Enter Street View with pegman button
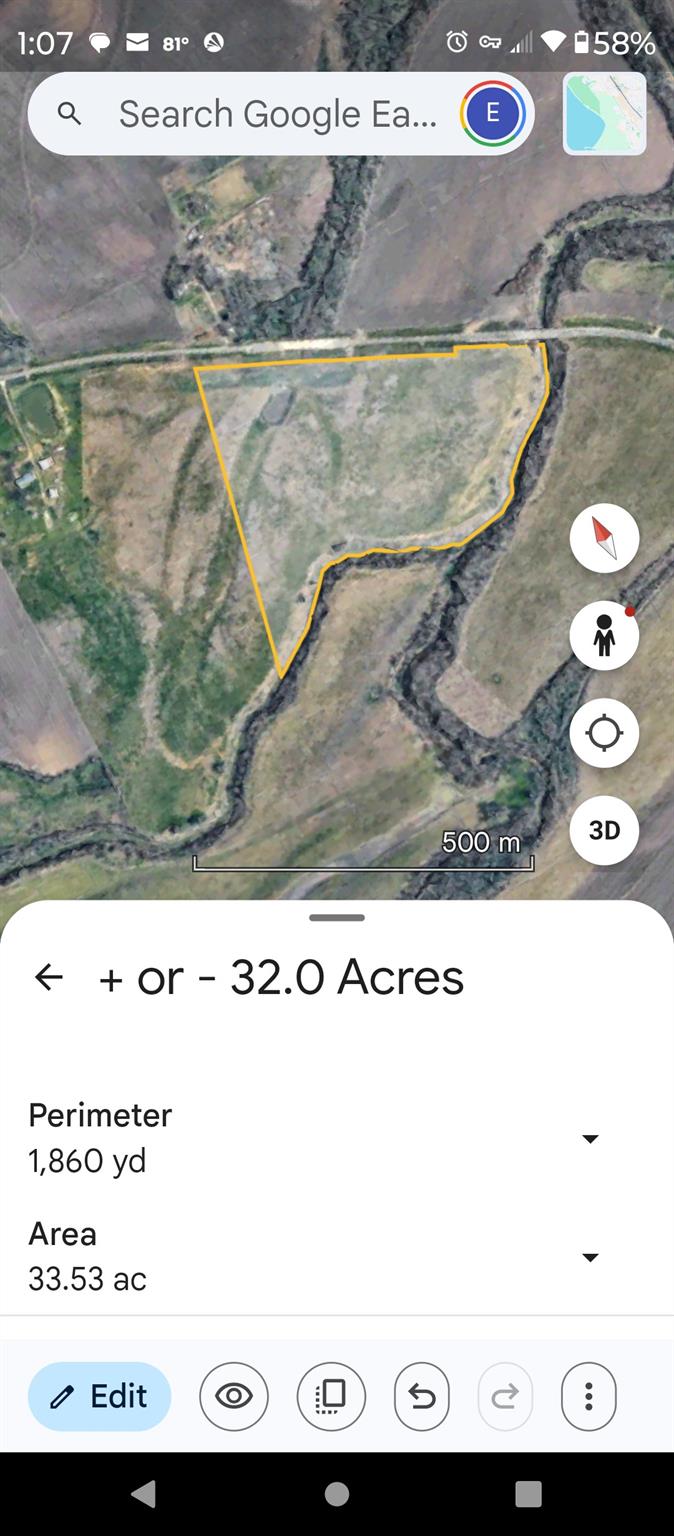Viewport: 674px width, 1536px height. (604, 635)
